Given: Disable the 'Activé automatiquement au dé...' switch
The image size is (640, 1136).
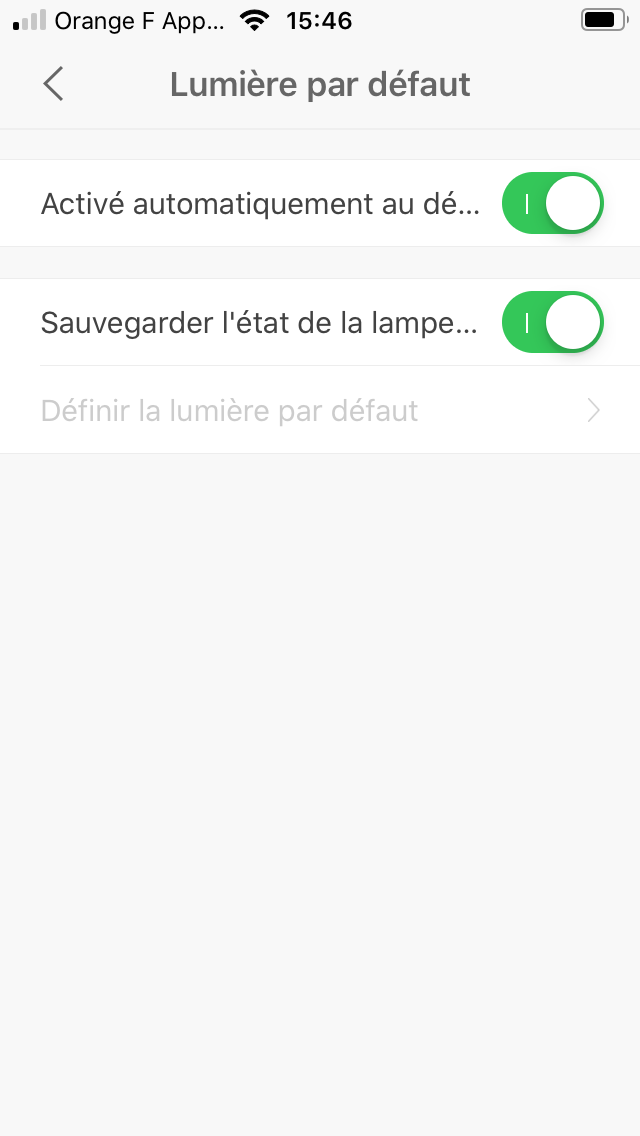Looking at the screenshot, I should coord(552,204).
